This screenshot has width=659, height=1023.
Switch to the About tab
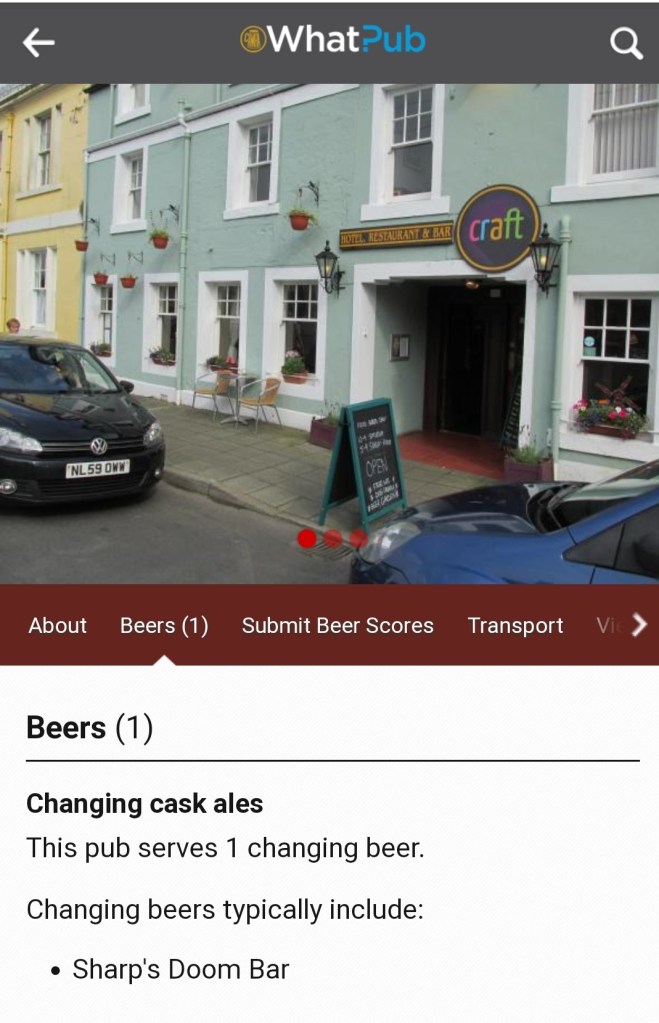click(57, 626)
